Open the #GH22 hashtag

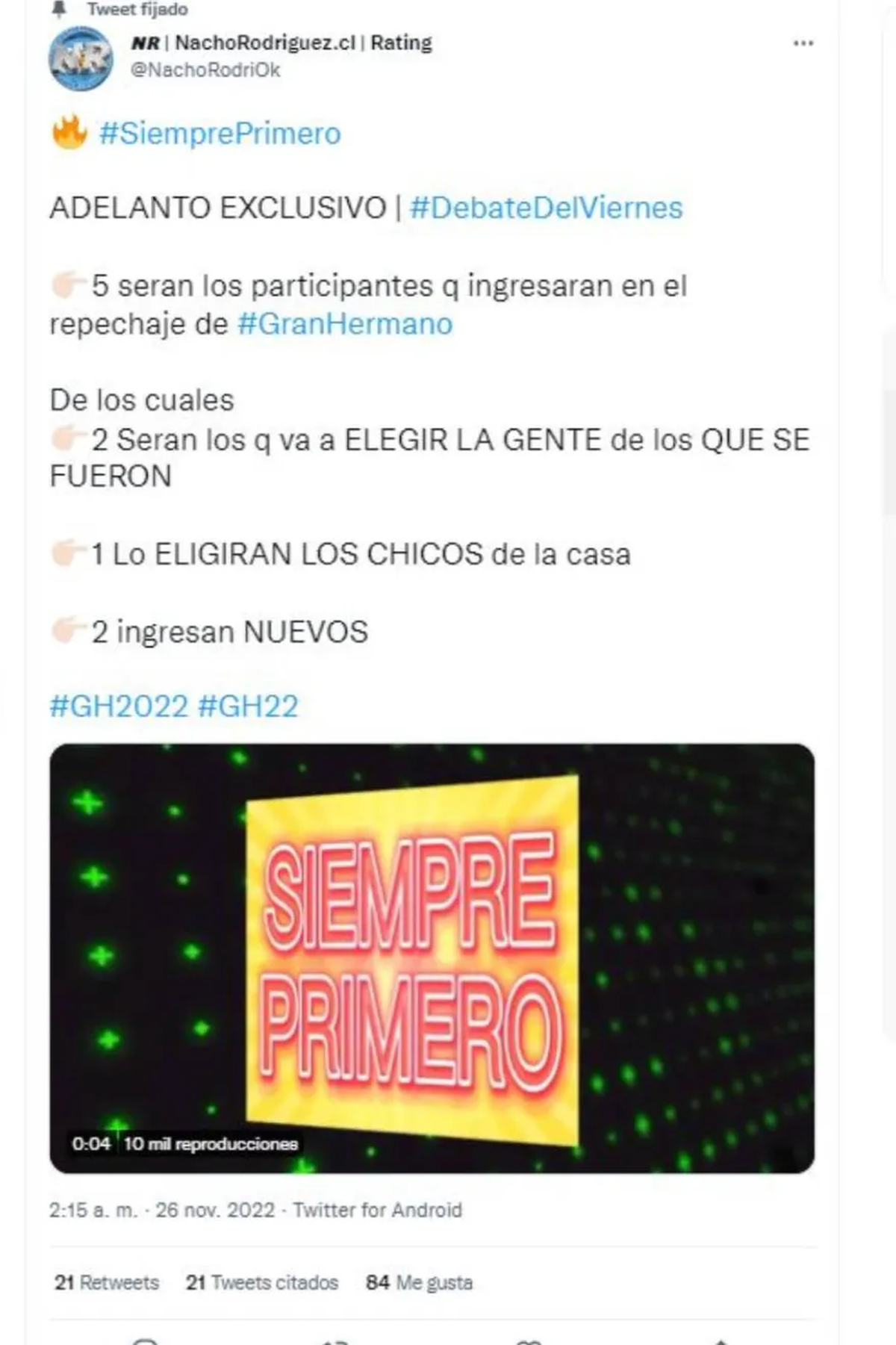(x=249, y=706)
